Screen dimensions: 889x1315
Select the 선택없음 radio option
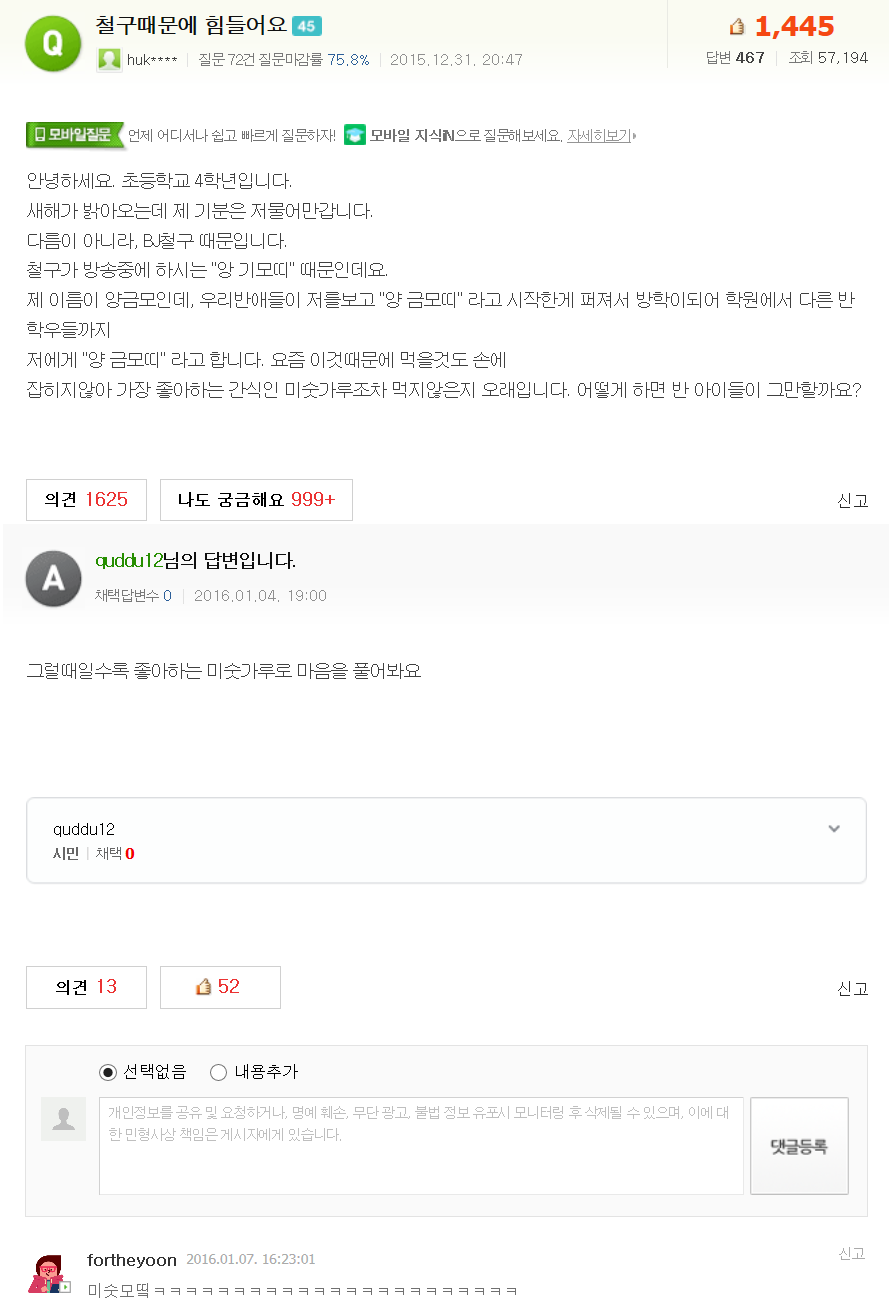coord(108,1072)
